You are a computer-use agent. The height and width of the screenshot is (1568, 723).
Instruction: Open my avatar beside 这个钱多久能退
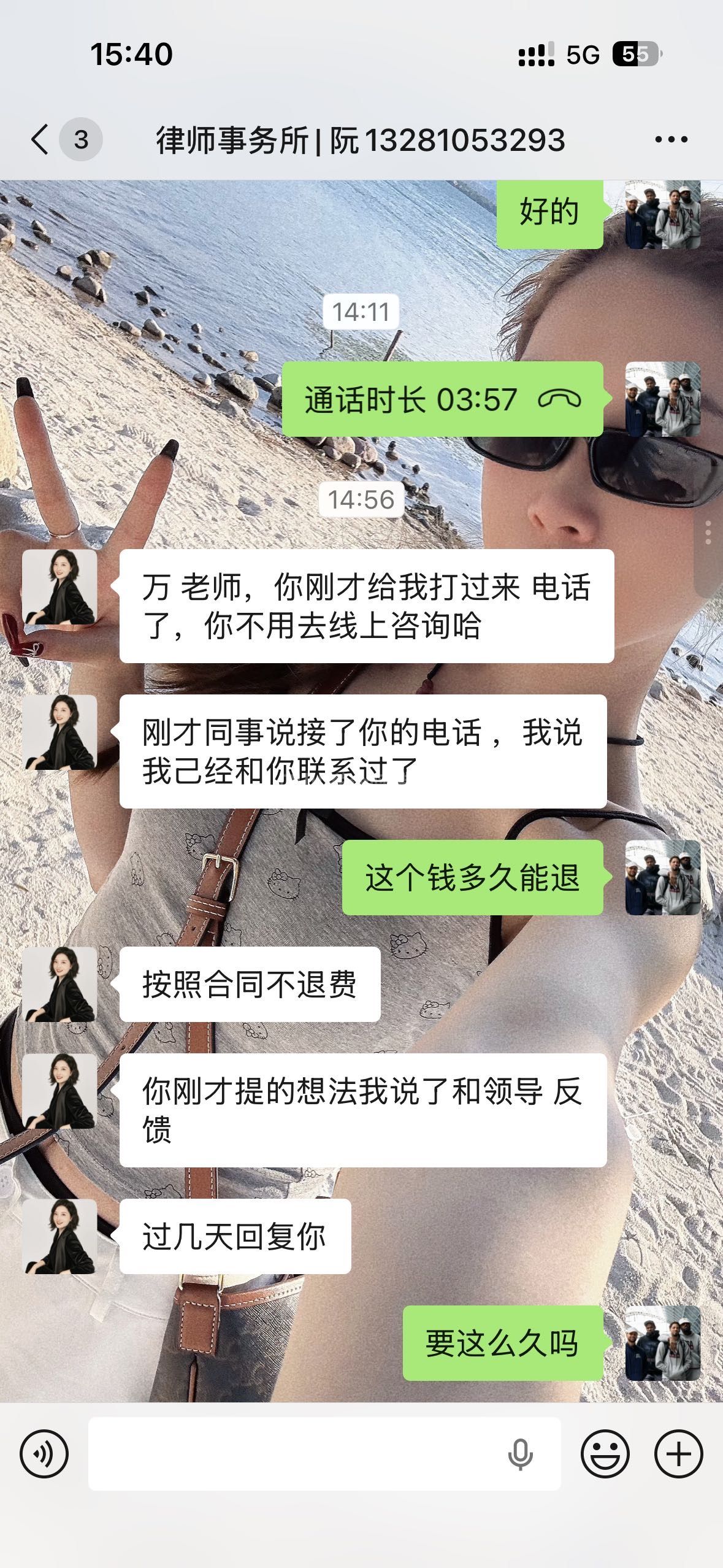coord(662,877)
